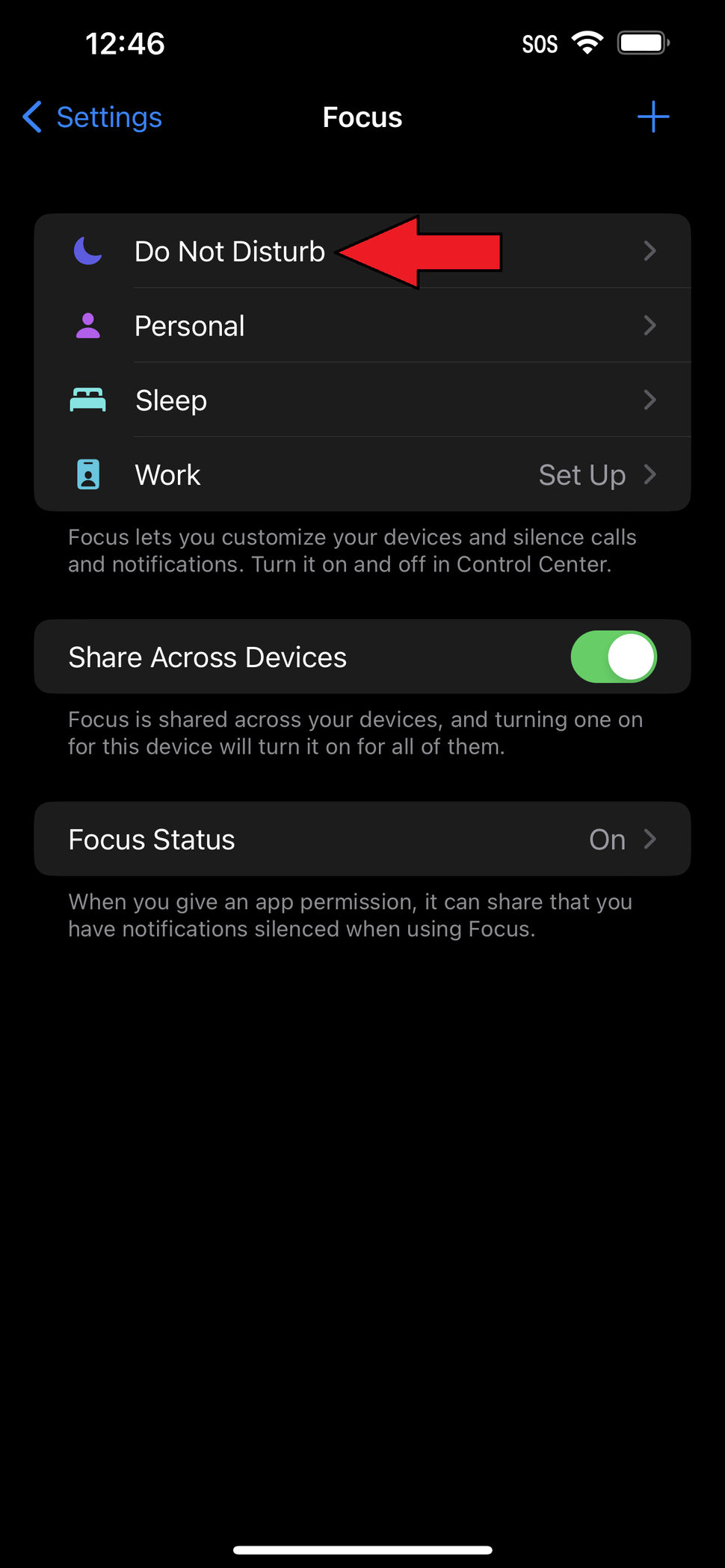Expand Sleep Focus details

(x=650, y=400)
